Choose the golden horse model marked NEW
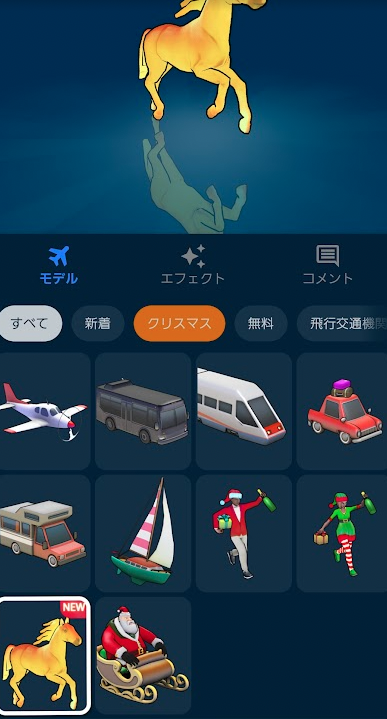The width and height of the screenshot is (387, 719). (45, 656)
